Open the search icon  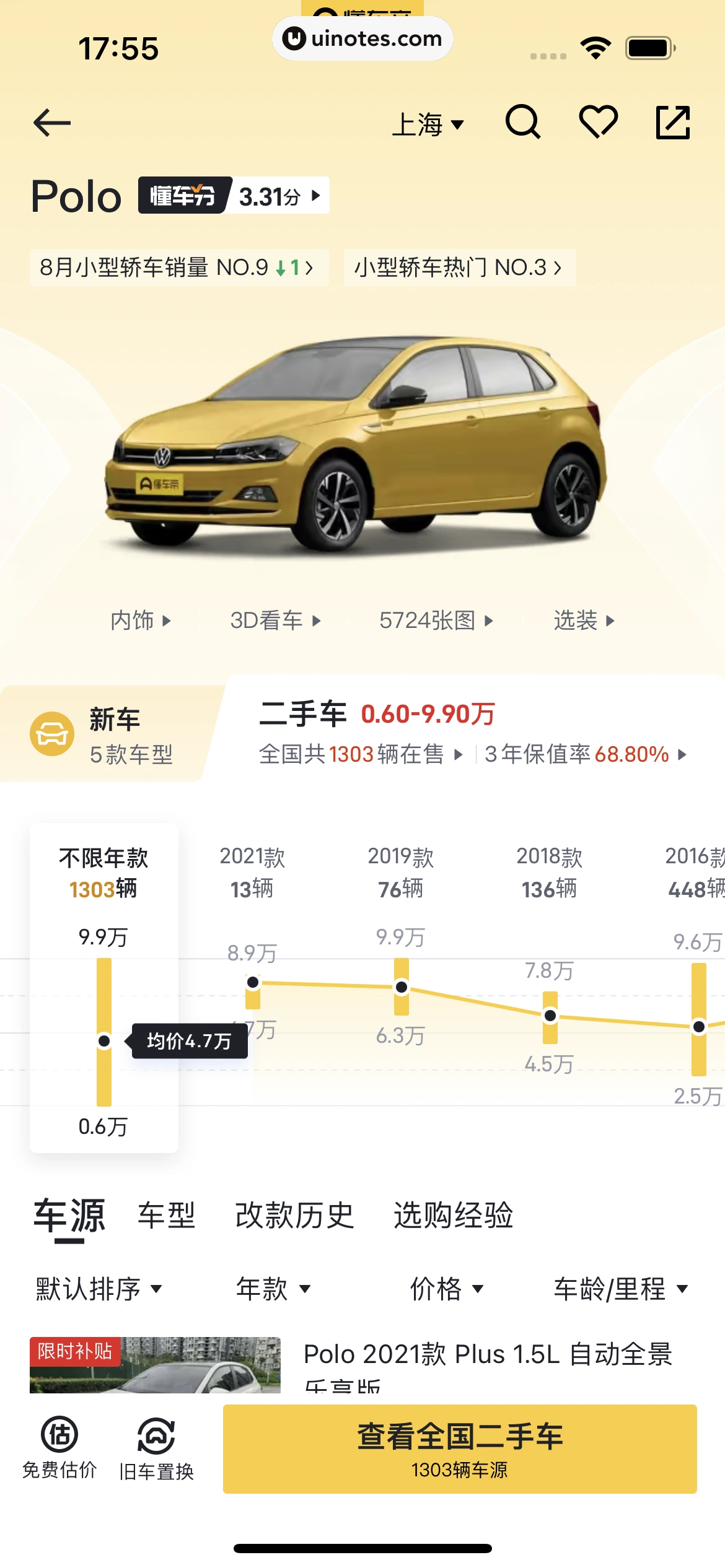(523, 122)
